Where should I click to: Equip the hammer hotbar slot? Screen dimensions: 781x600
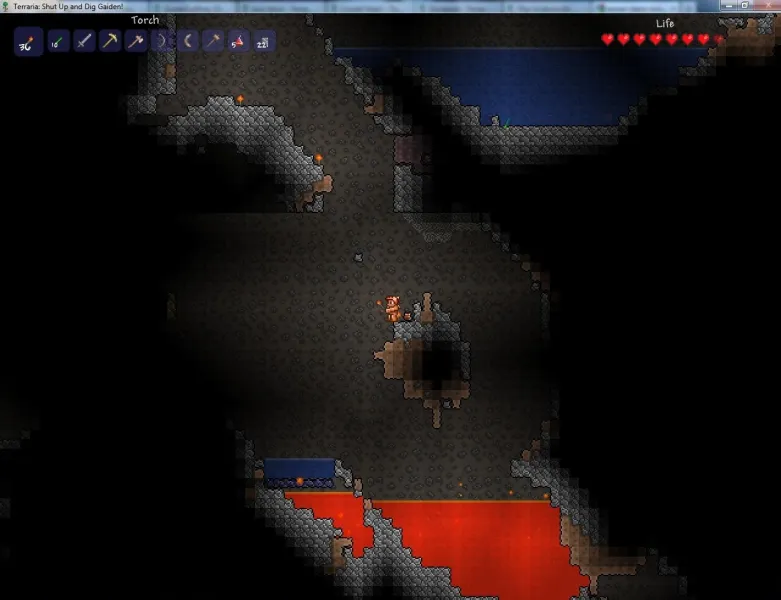213,42
